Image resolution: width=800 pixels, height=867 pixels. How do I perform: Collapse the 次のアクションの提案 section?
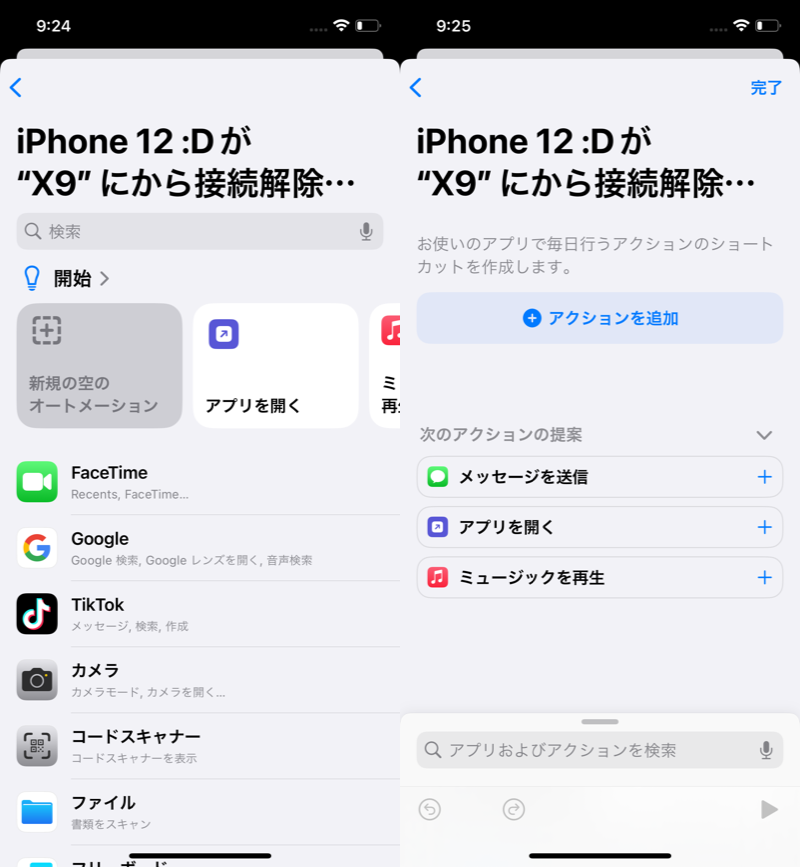[x=764, y=435]
